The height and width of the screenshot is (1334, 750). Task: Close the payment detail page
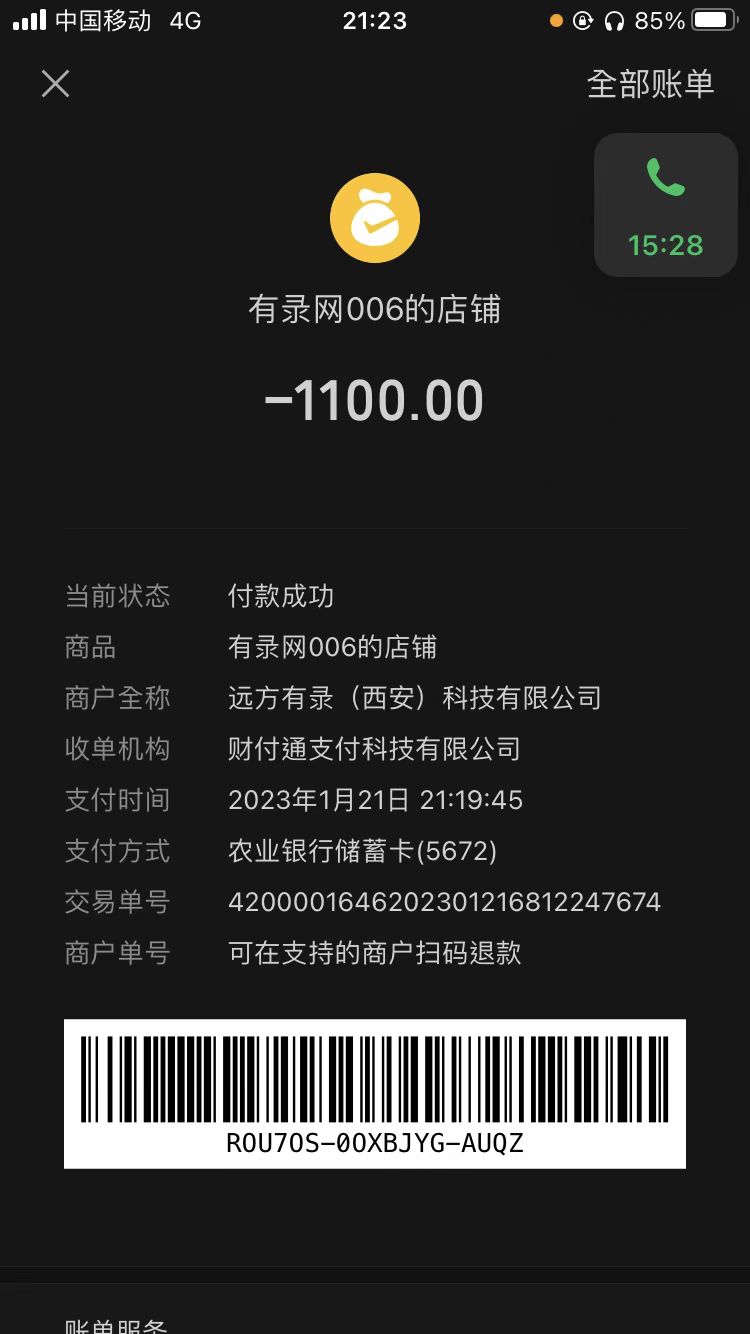coord(55,84)
